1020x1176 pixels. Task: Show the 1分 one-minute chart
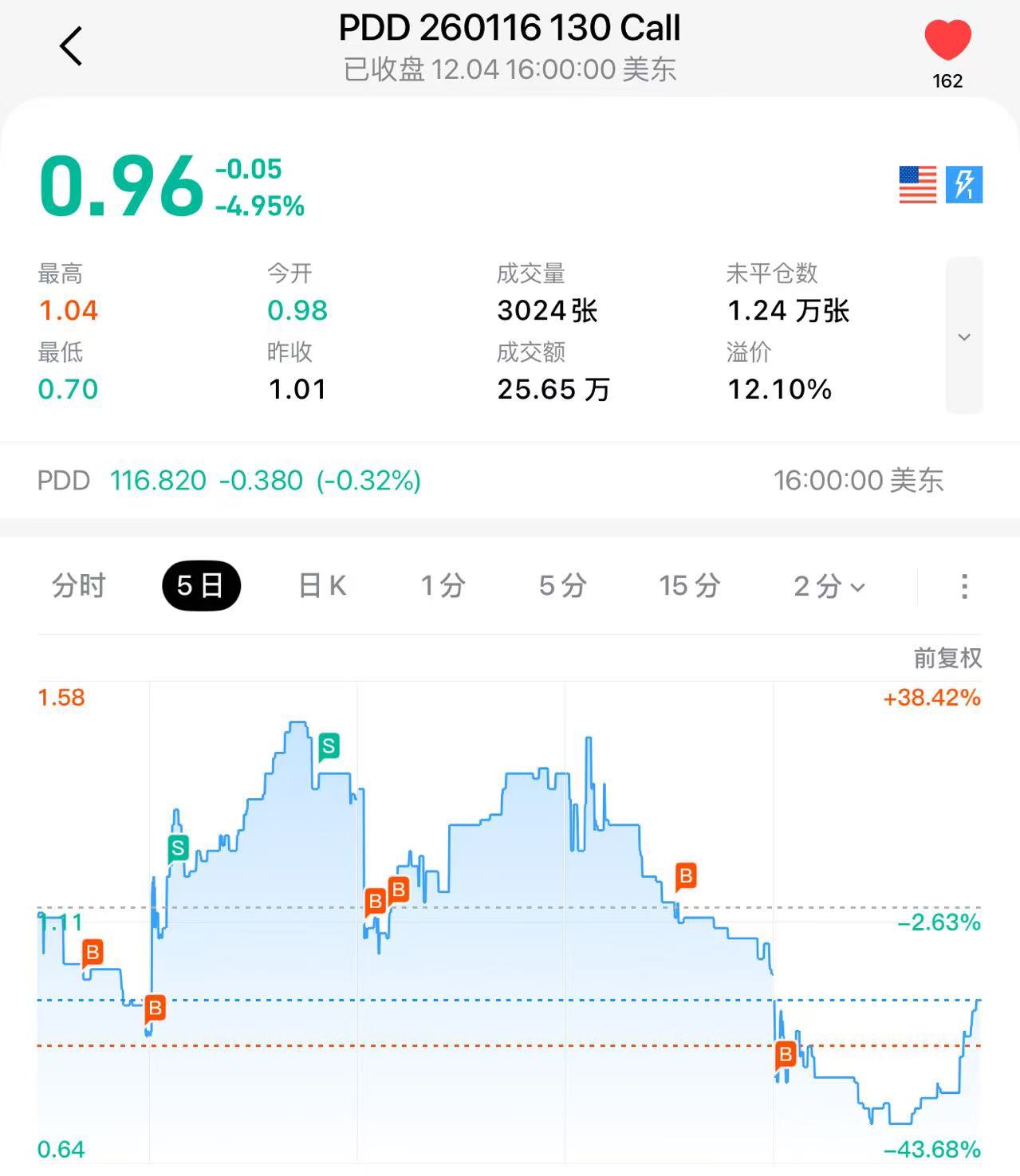click(x=443, y=586)
